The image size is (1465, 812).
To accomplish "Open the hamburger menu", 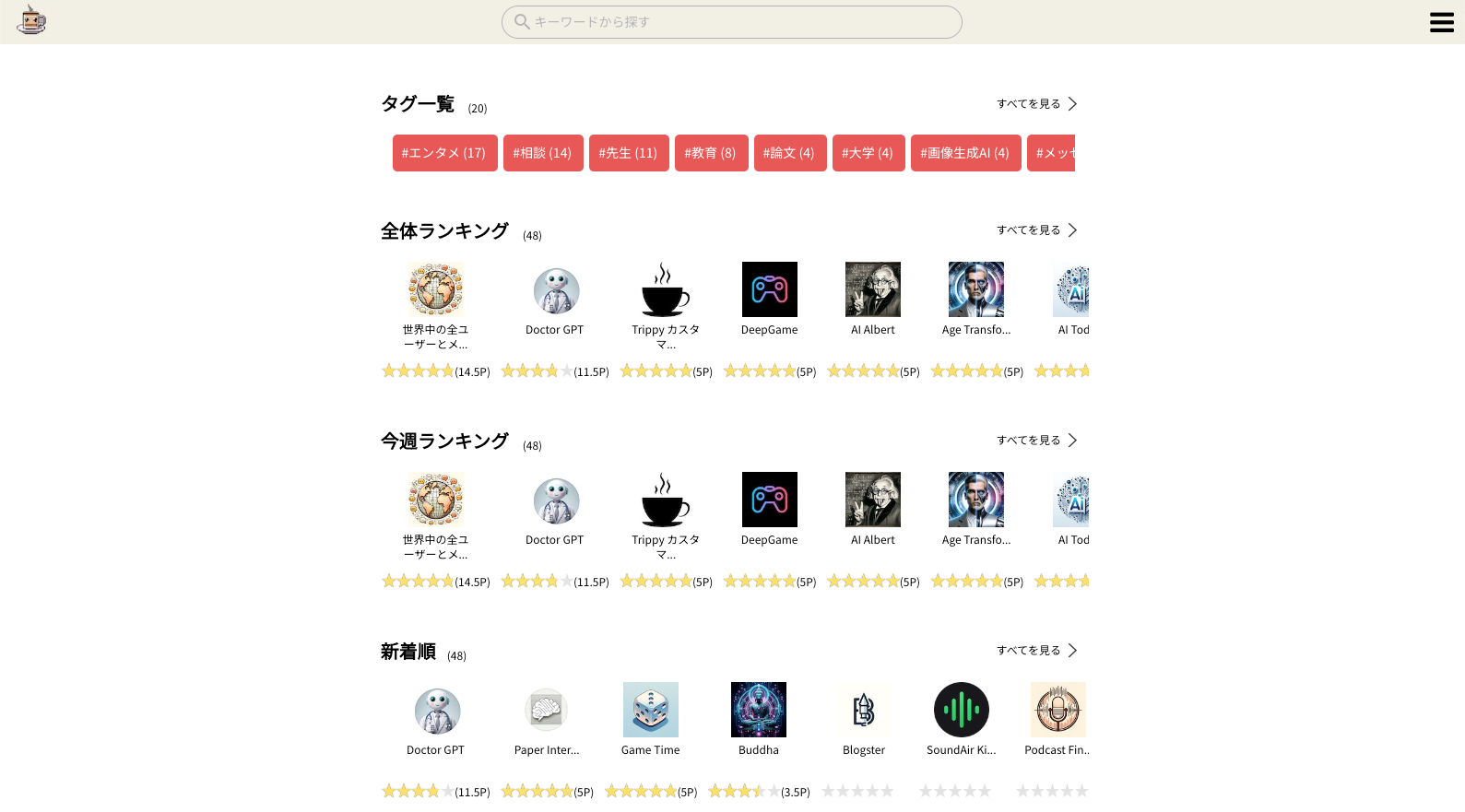I will [x=1441, y=22].
